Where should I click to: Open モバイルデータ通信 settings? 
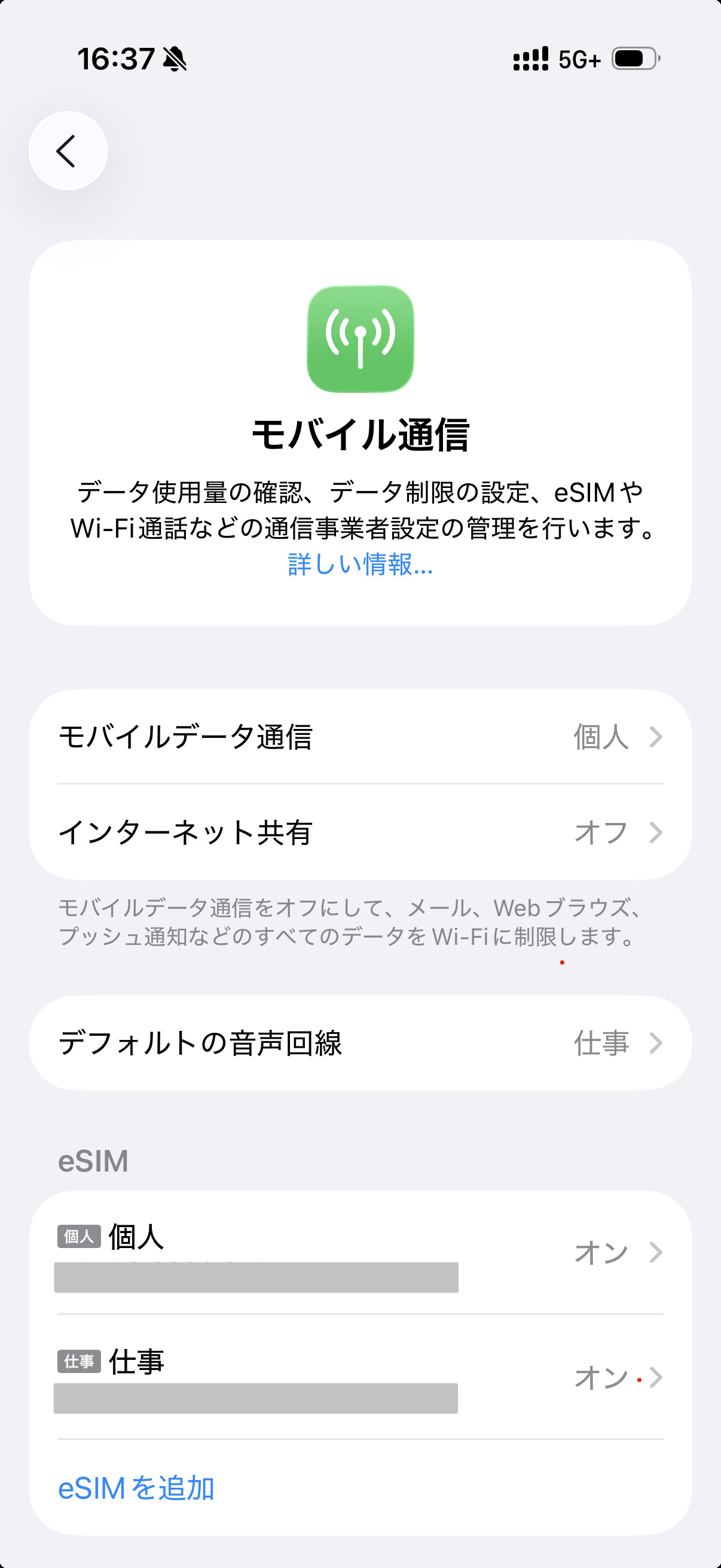(359, 737)
